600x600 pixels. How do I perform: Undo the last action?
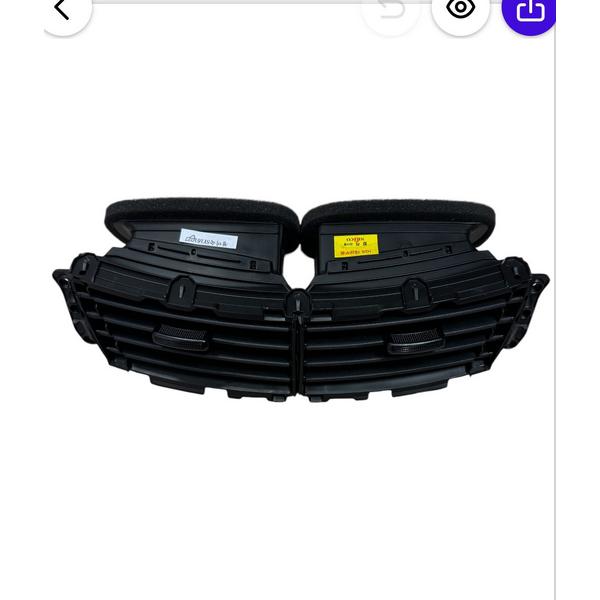pyautogui.click(x=389, y=10)
